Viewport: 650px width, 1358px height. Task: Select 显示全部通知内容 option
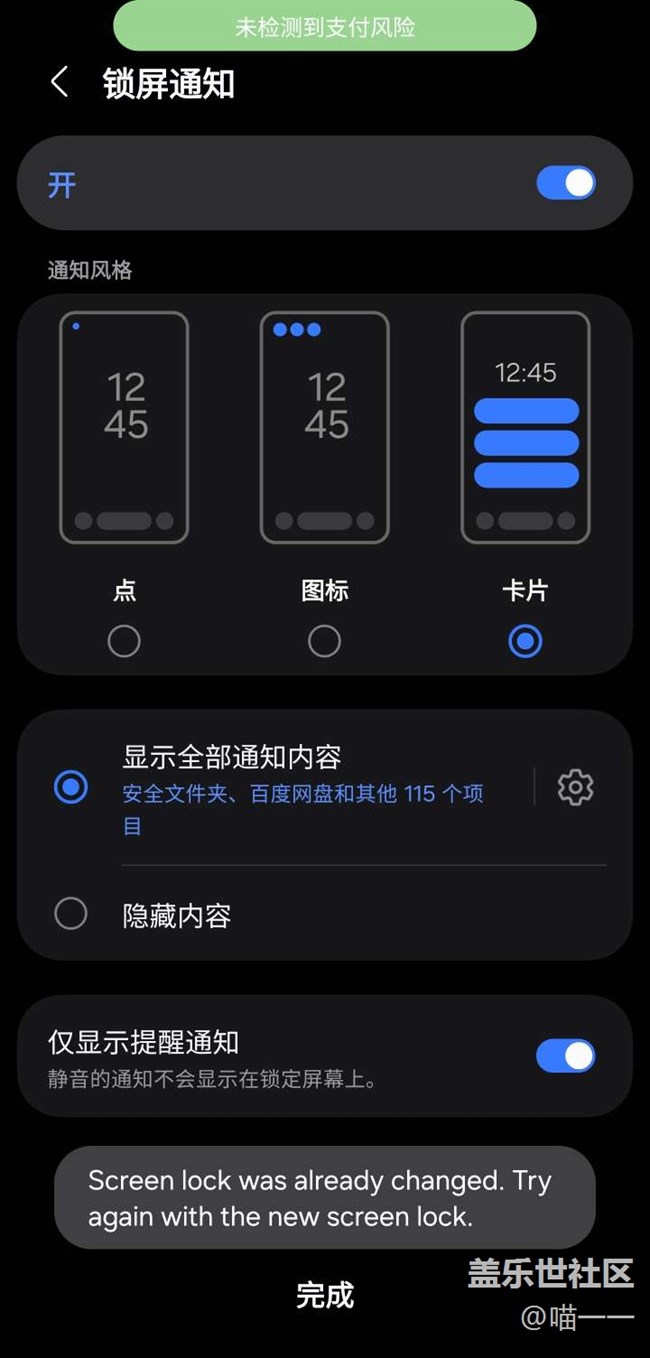(x=71, y=788)
